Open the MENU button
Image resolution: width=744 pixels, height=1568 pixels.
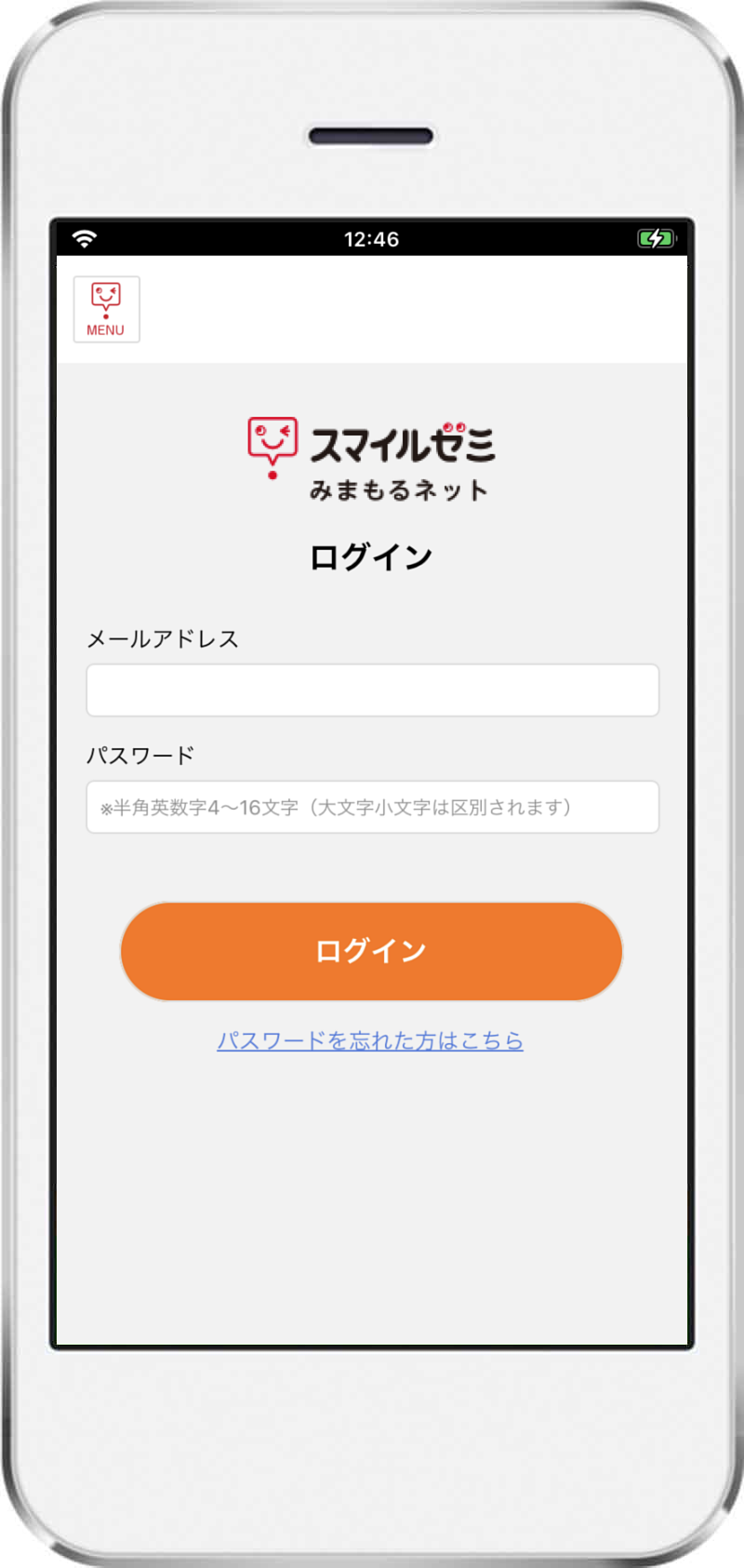pos(107,310)
